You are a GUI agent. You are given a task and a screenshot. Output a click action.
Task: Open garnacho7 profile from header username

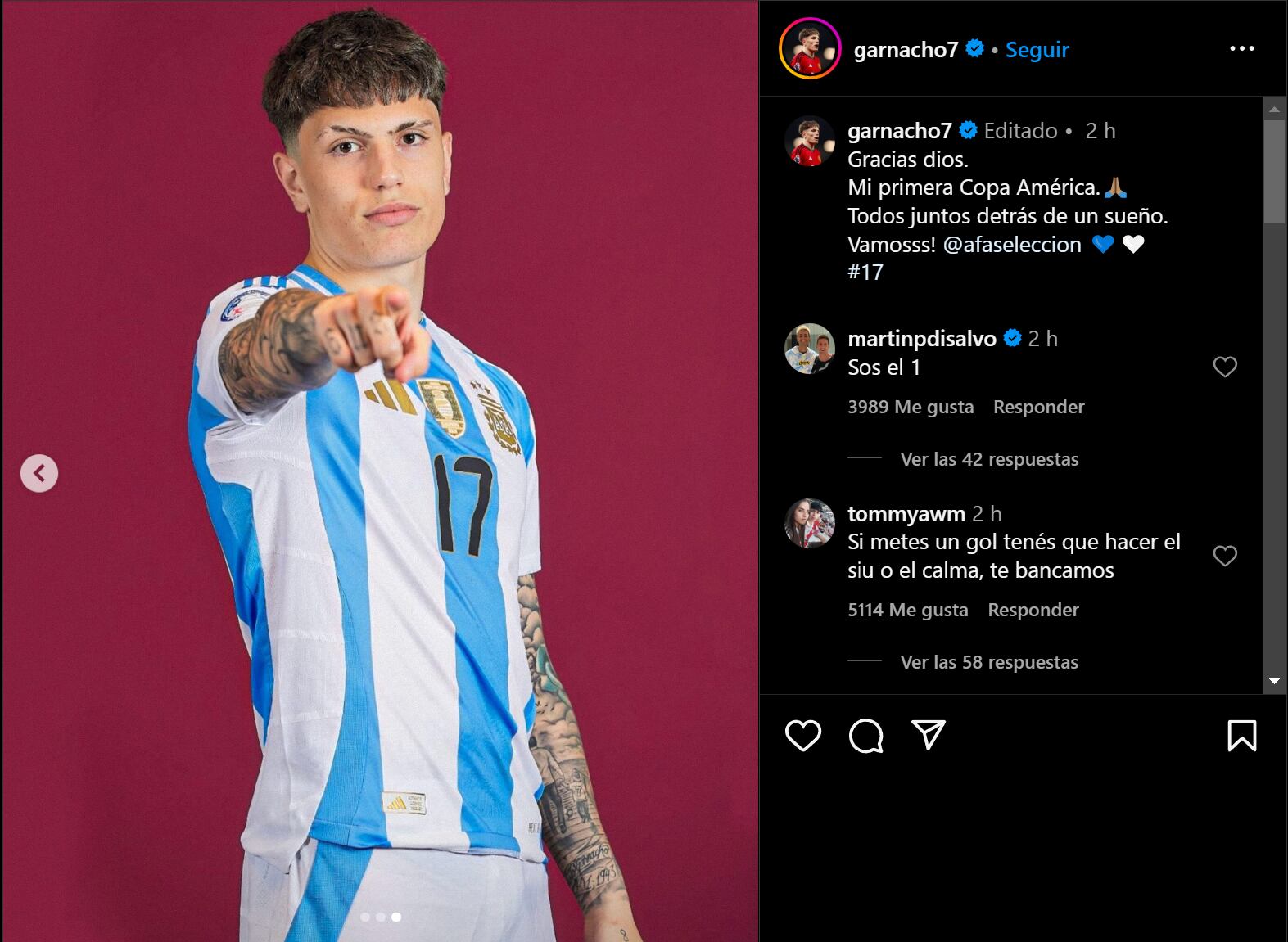[x=905, y=50]
